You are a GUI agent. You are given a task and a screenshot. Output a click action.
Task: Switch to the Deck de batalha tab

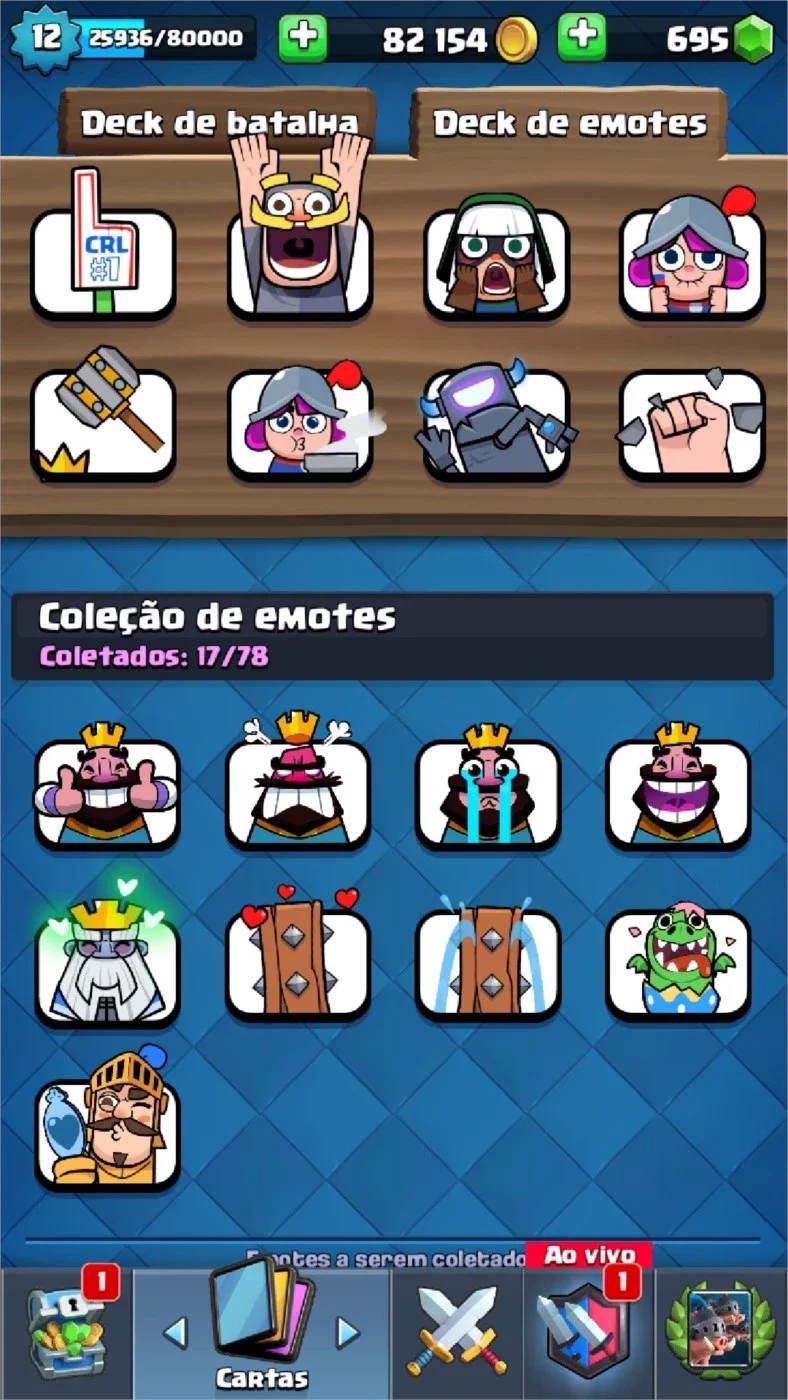(218, 123)
